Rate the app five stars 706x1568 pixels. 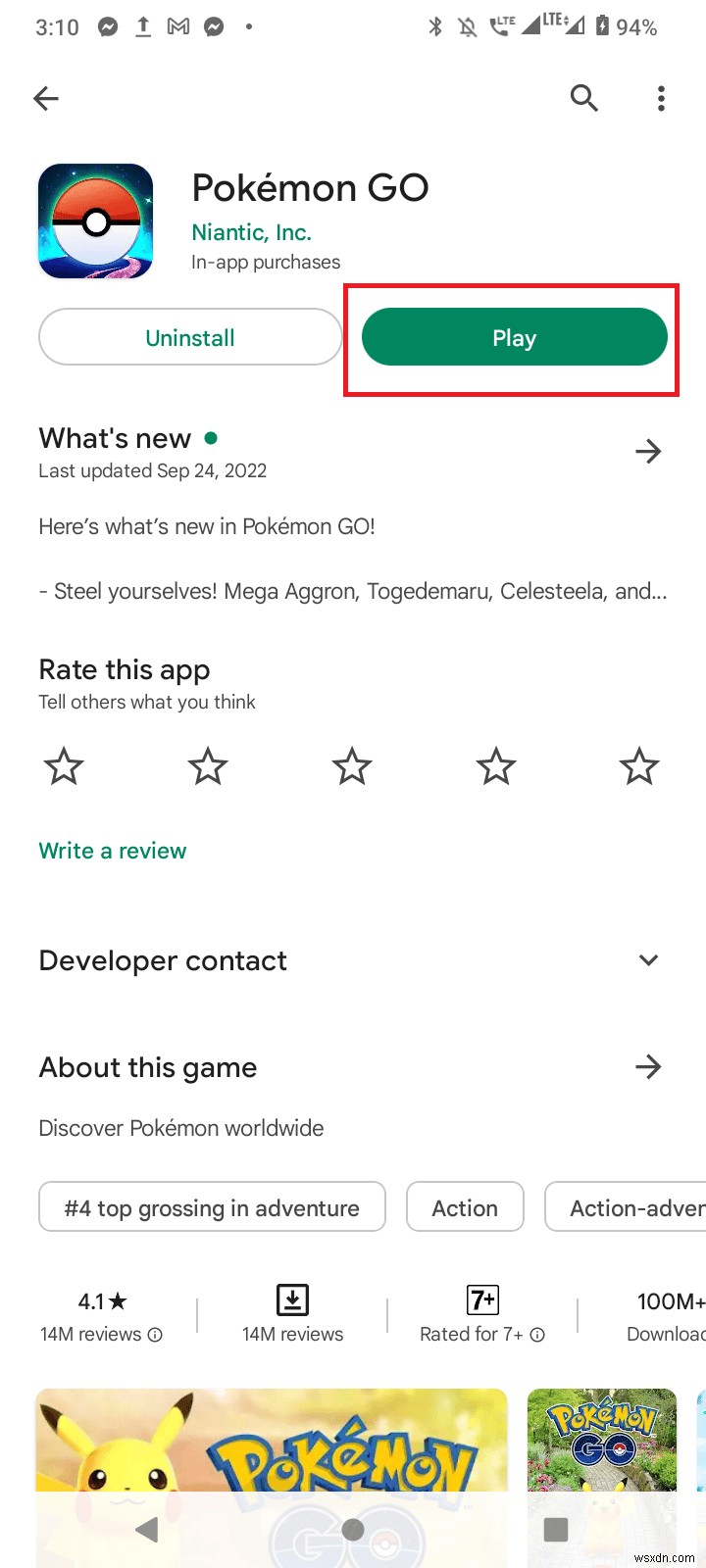[638, 766]
